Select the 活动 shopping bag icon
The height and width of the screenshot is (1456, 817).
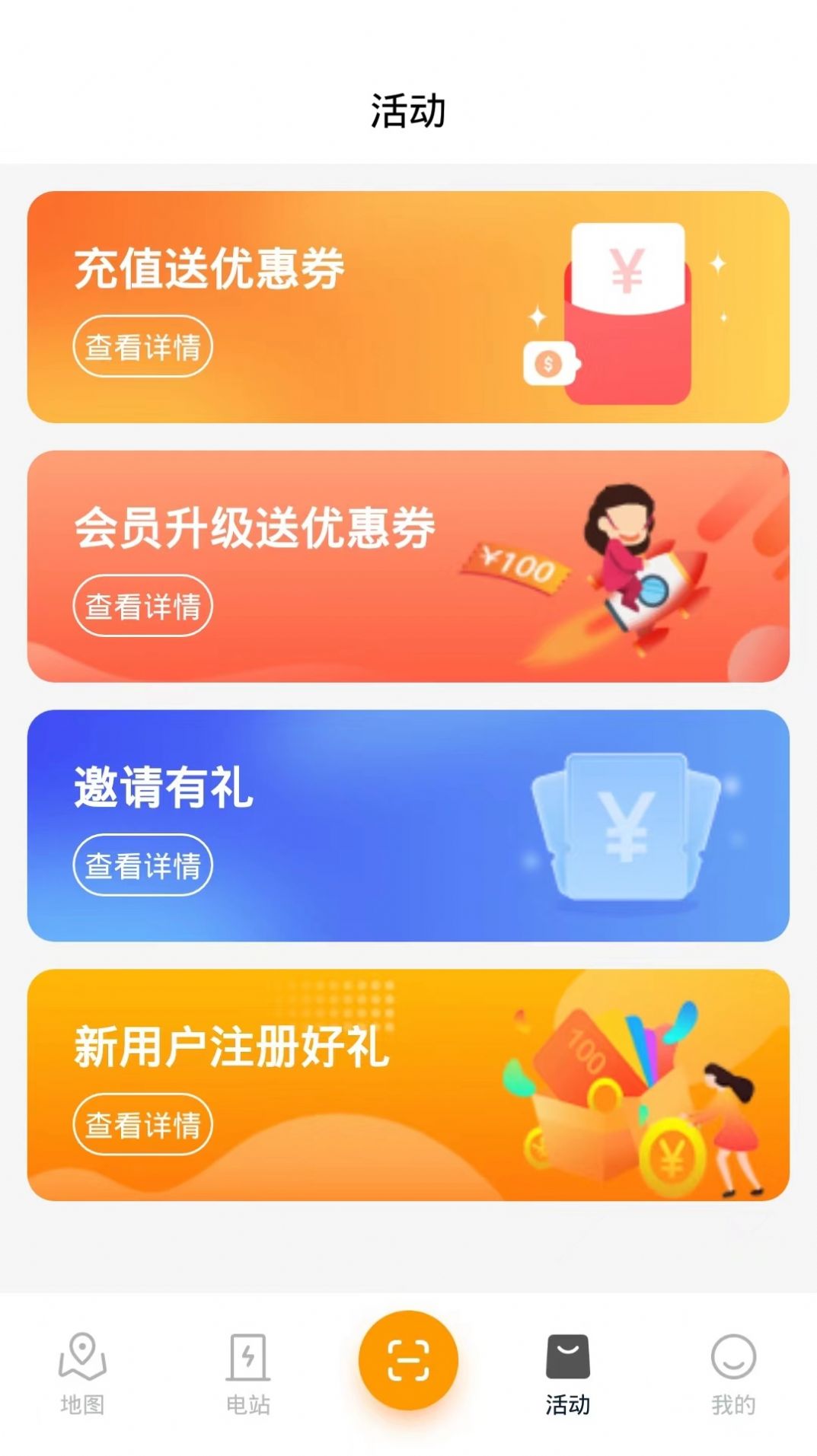(x=567, y=1360)
